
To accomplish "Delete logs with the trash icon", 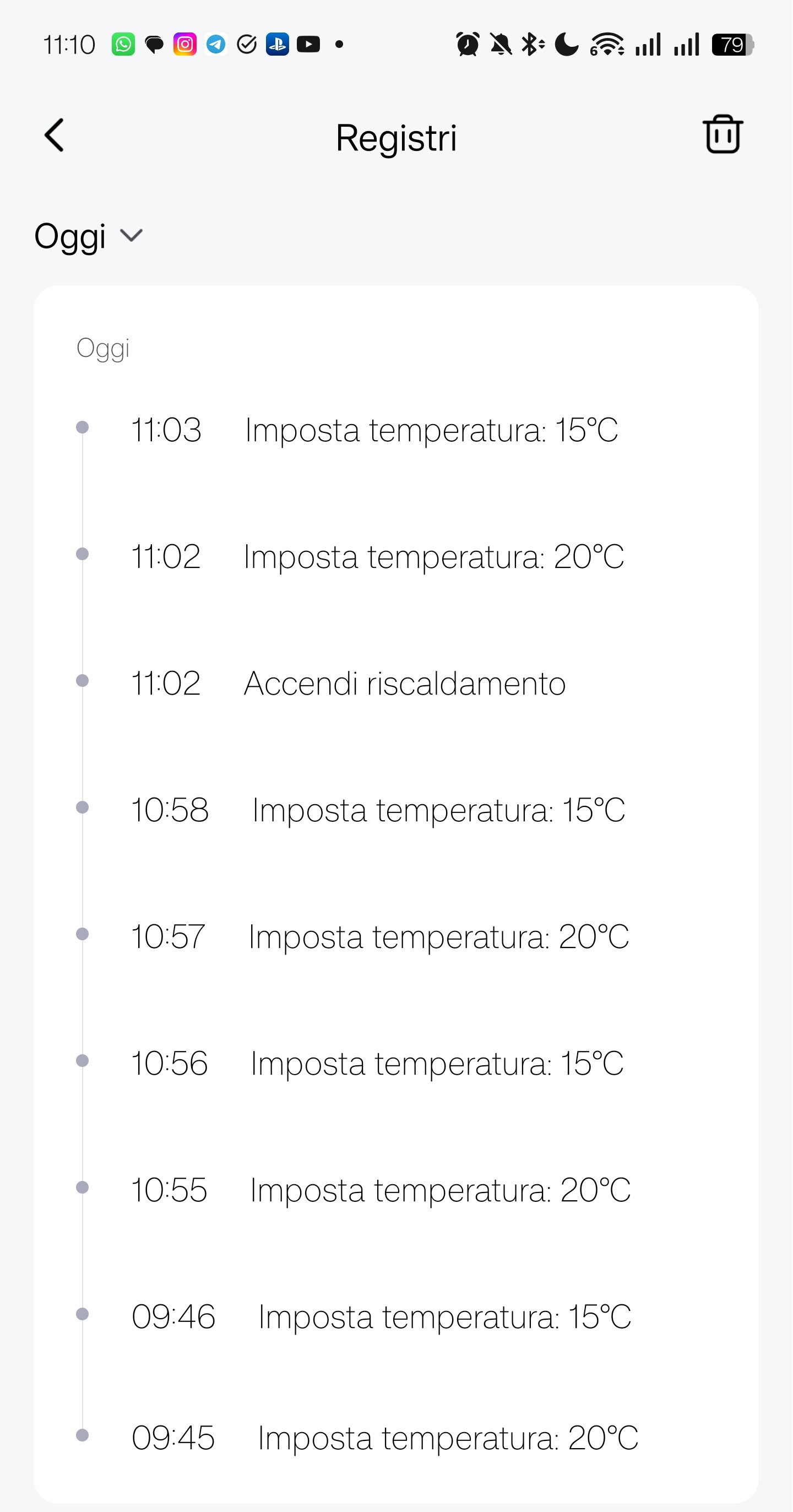I will coord(722,134).
